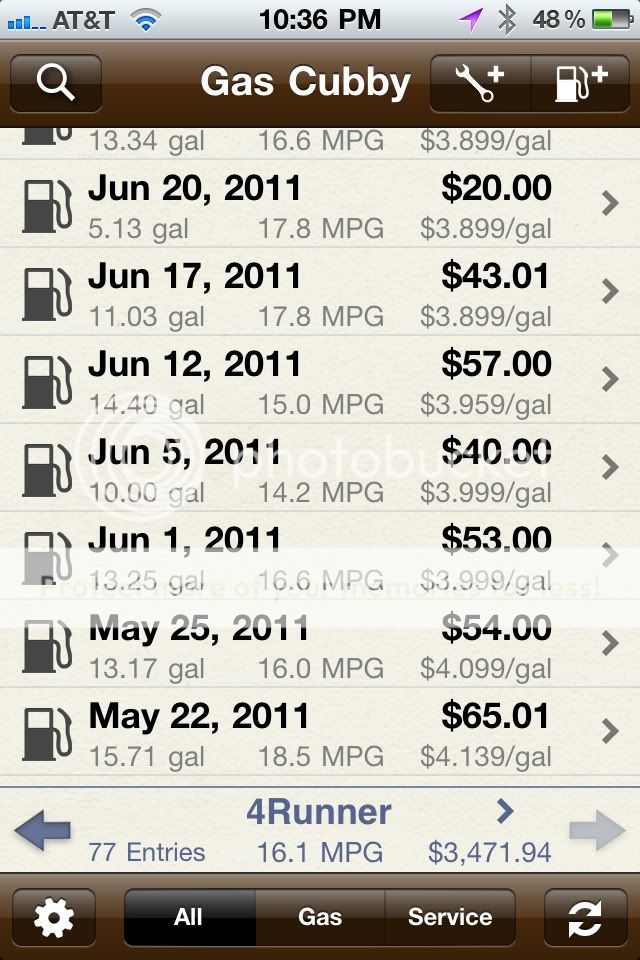Open the search magnifier button
Viewport: 640px width, 960px height.
(x=56, y=82)
